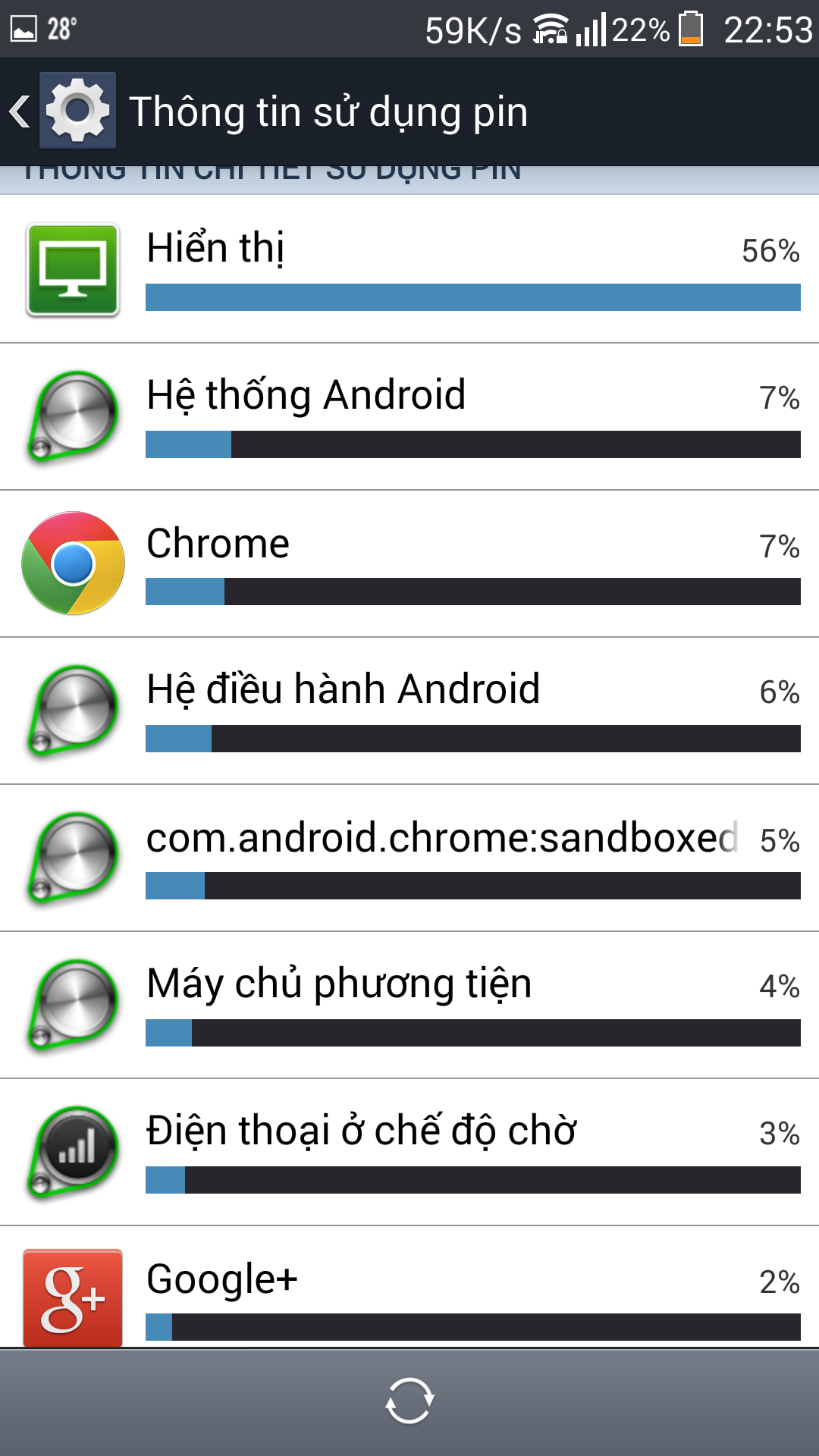Open Hệ thống Android usage details
The image size is (819, 1456).
(409, 416)
